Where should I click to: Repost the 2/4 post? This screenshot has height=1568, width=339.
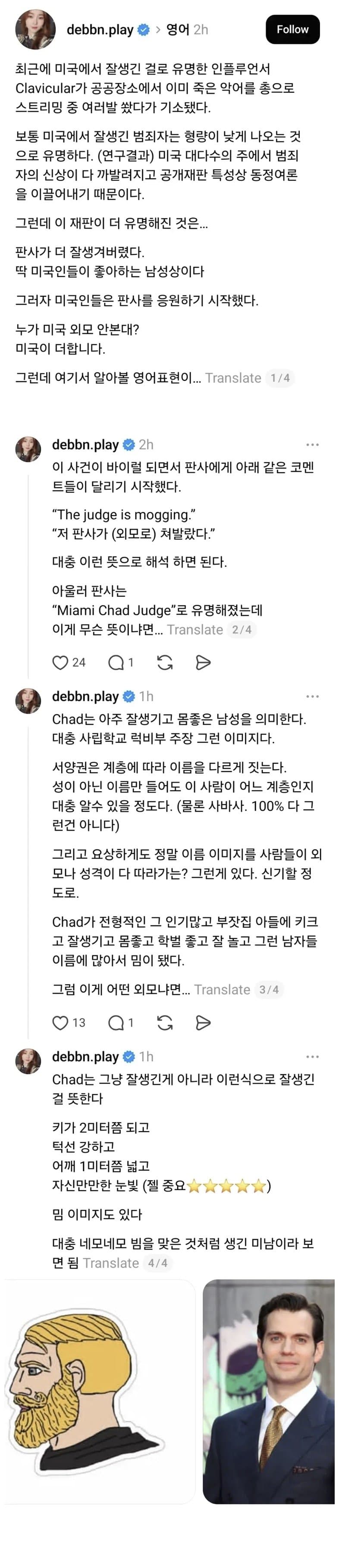165,662
